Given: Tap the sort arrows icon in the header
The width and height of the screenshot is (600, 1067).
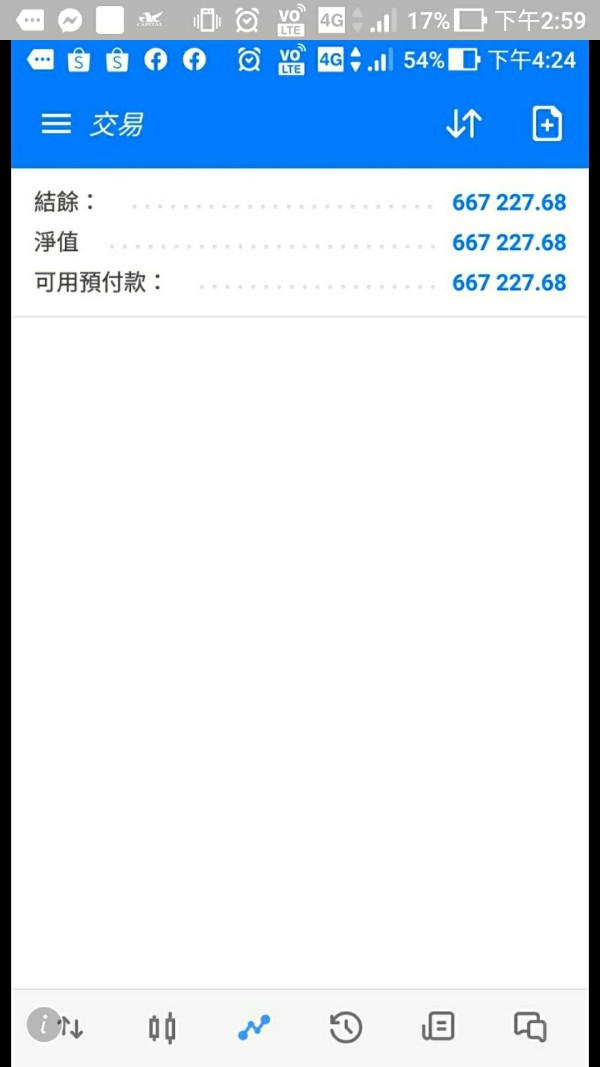Looking at the screenshot, I should 464,124.
